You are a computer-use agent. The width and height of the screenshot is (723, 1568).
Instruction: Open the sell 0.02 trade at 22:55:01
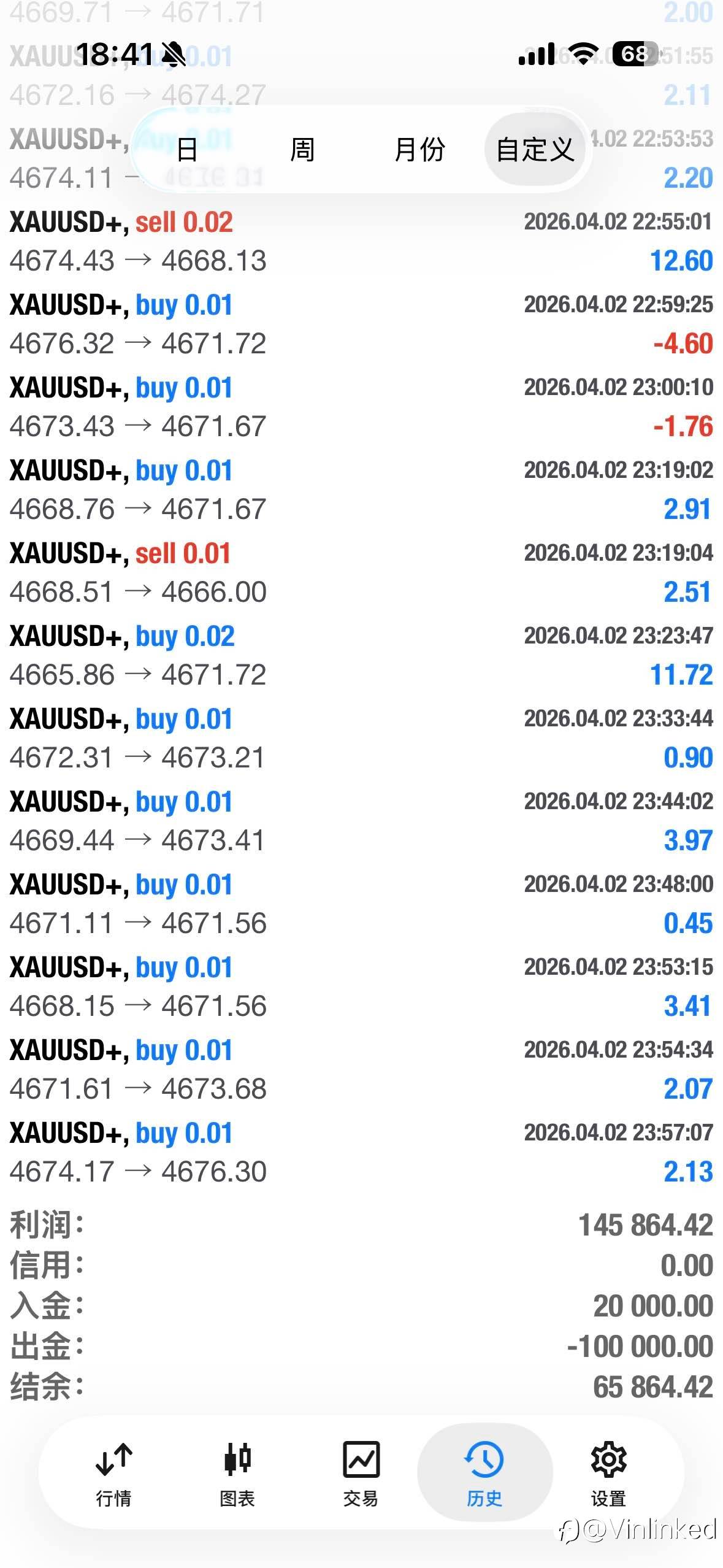(x=361, y=241)
